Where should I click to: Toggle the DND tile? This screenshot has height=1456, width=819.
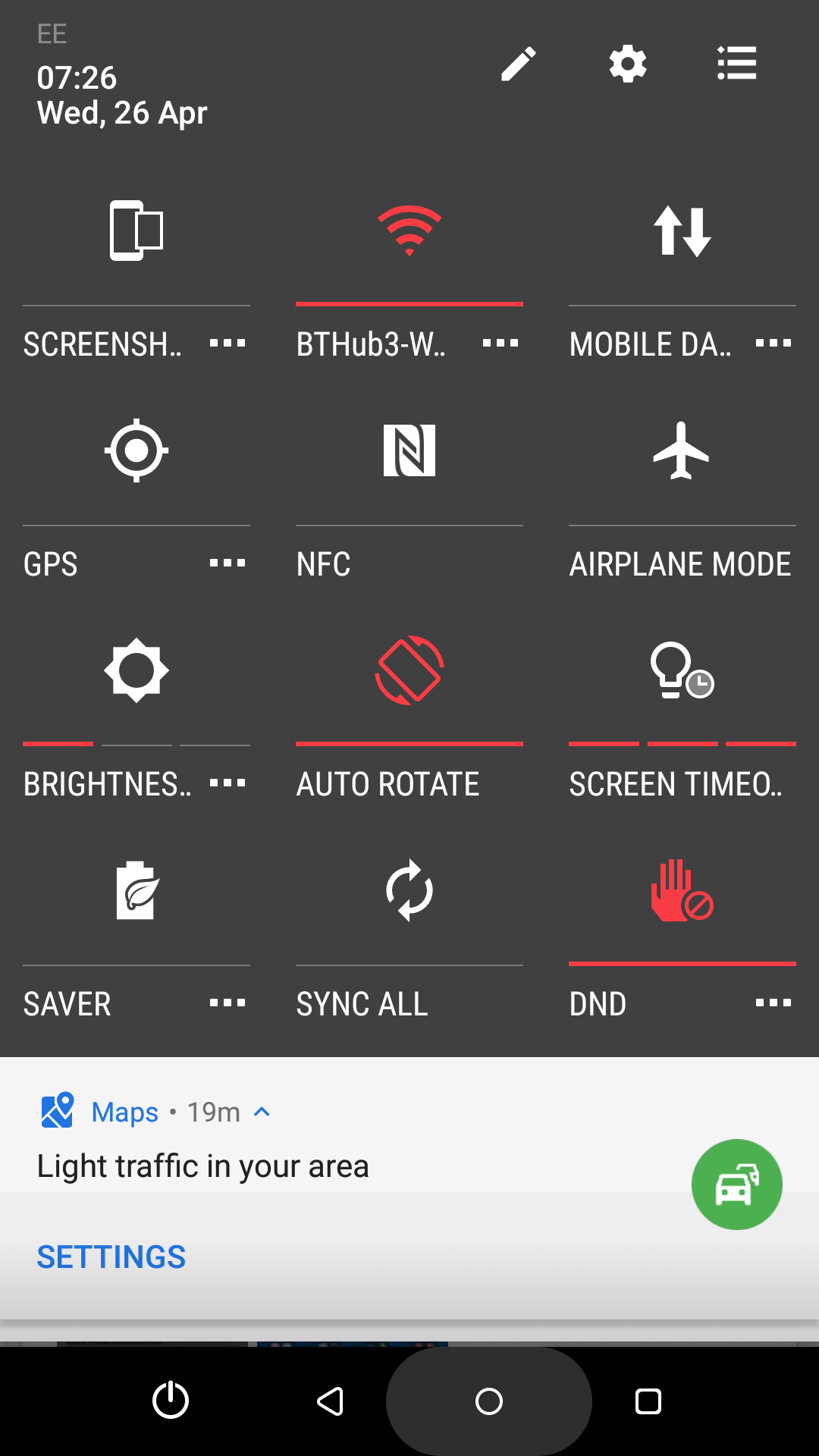(x=682, y=890)
